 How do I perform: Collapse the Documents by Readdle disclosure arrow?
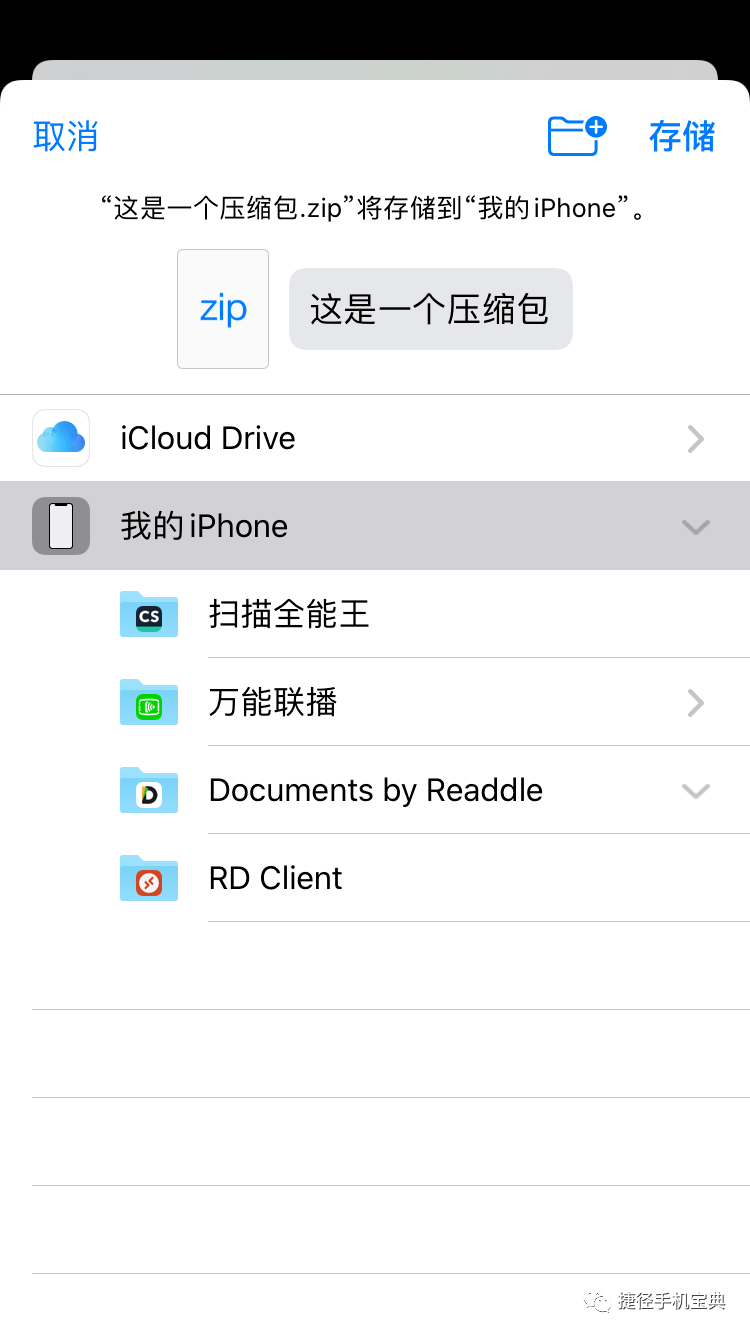pos(696,791)
